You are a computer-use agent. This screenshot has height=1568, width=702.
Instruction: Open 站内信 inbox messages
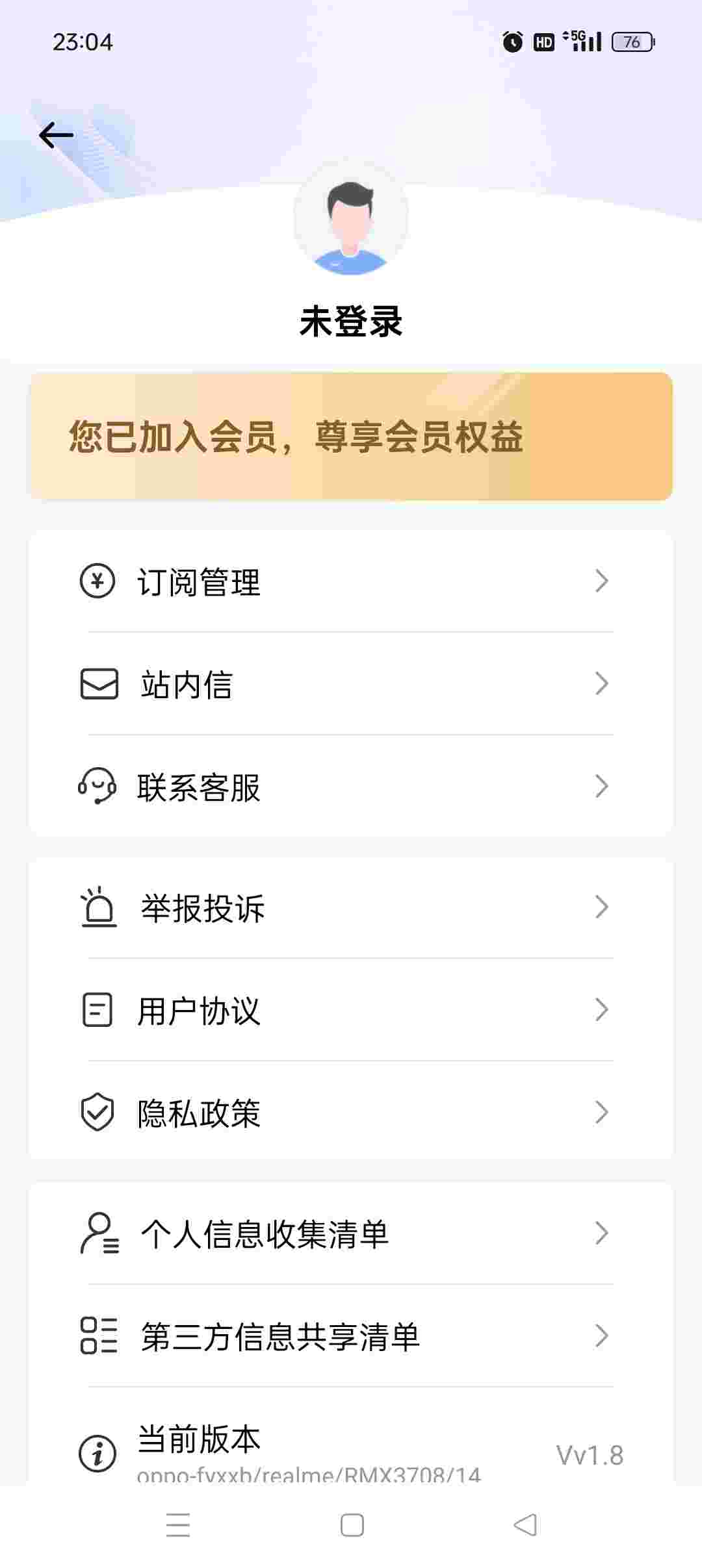tap(351, 684)
